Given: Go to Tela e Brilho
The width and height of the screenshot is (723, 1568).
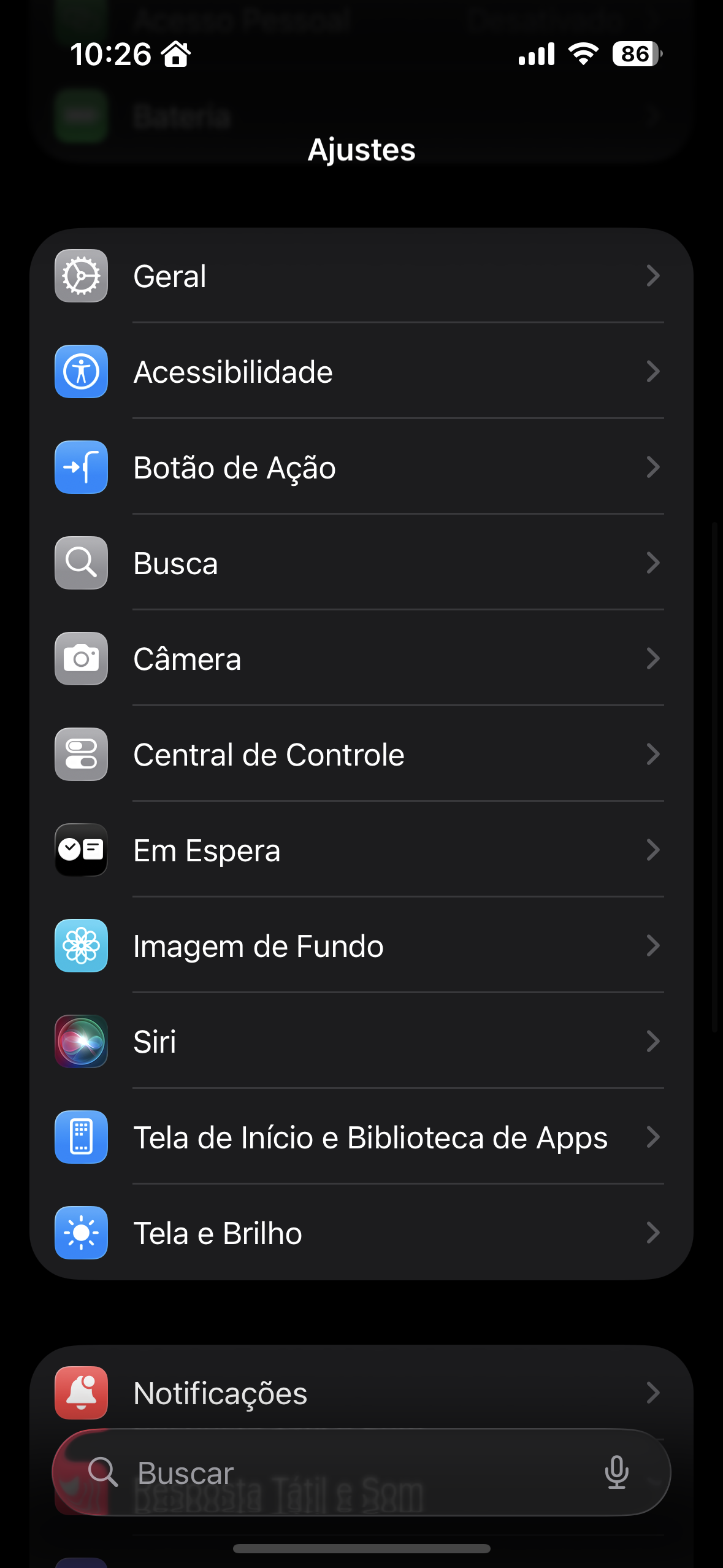Looking at the screenshot, I should [361, 1233].
